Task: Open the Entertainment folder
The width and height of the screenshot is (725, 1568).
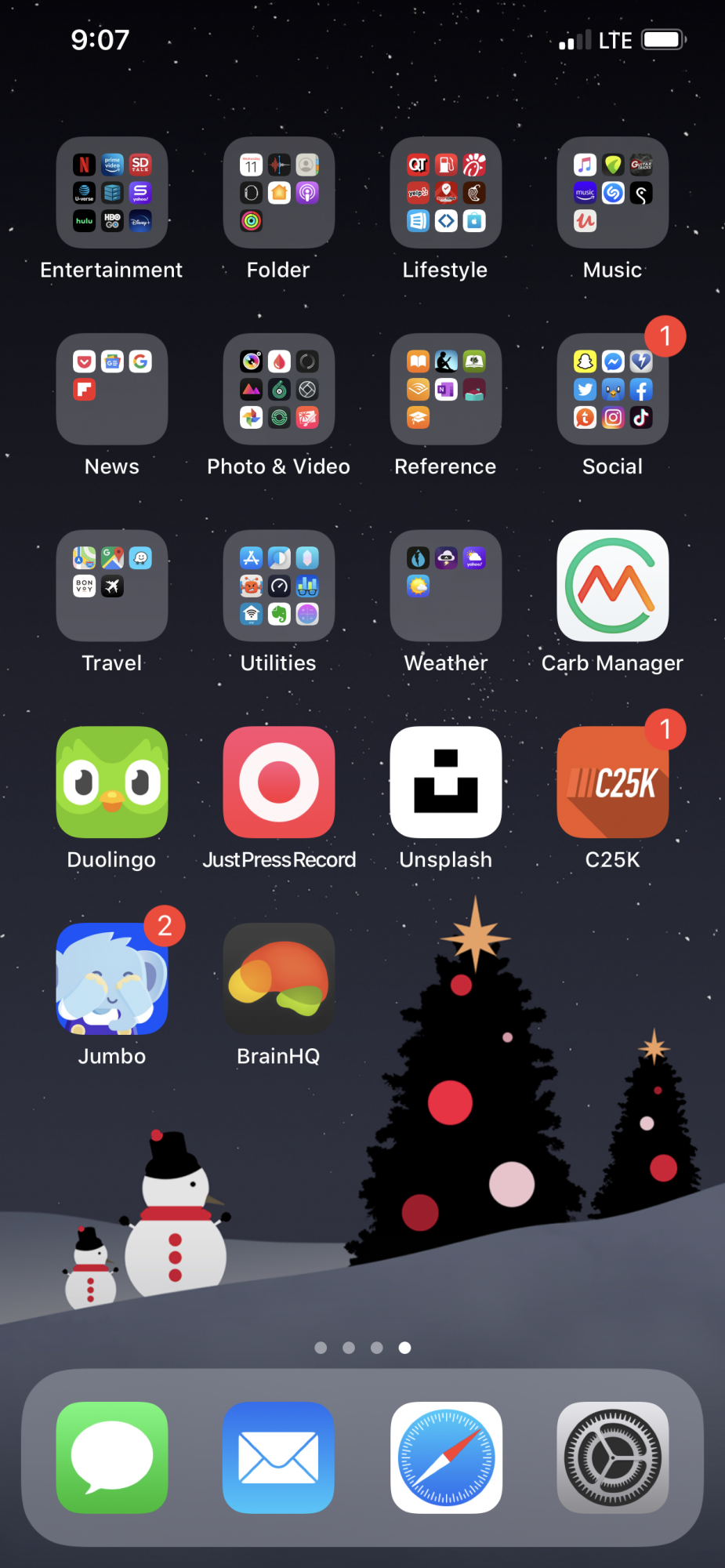Action: point(112,193)
